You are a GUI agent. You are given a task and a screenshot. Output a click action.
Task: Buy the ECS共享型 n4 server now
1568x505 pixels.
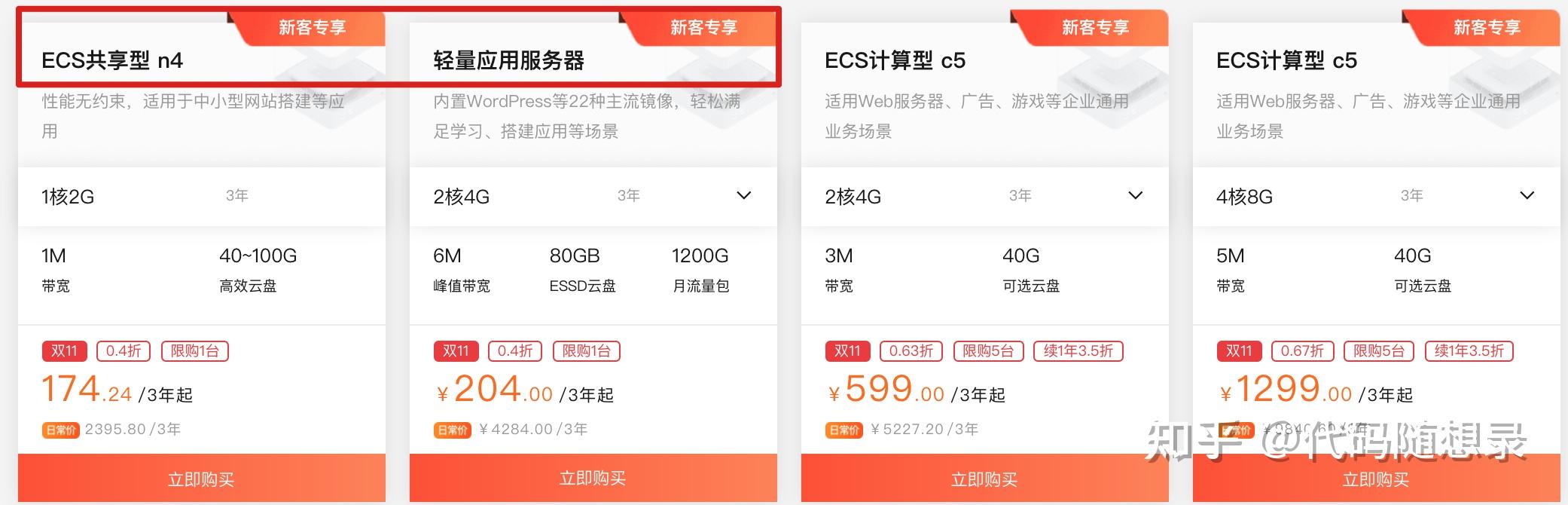[201, 479]
